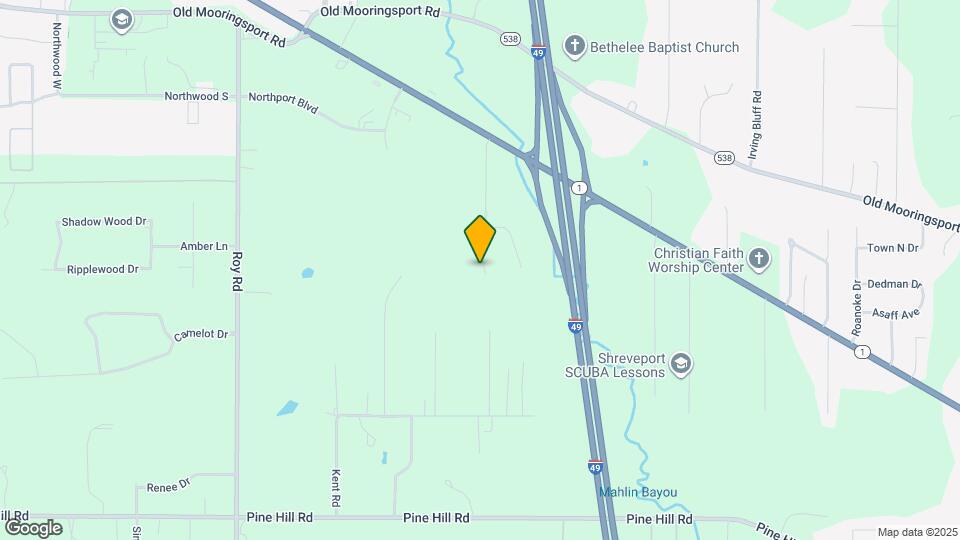Open the Shreveport SCUBA Lessons marker
Viewport: 960px width, 540px height.
(x=681, y=362)
